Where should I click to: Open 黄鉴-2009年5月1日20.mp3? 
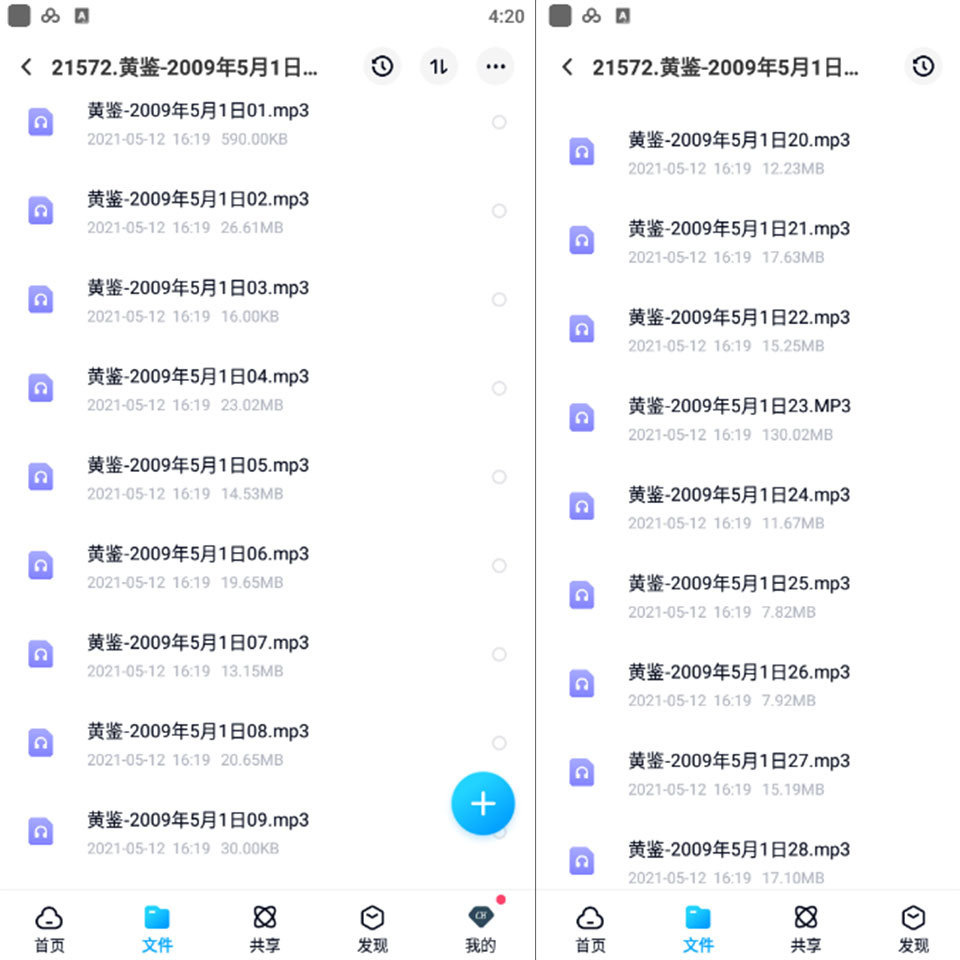[748, 152]
